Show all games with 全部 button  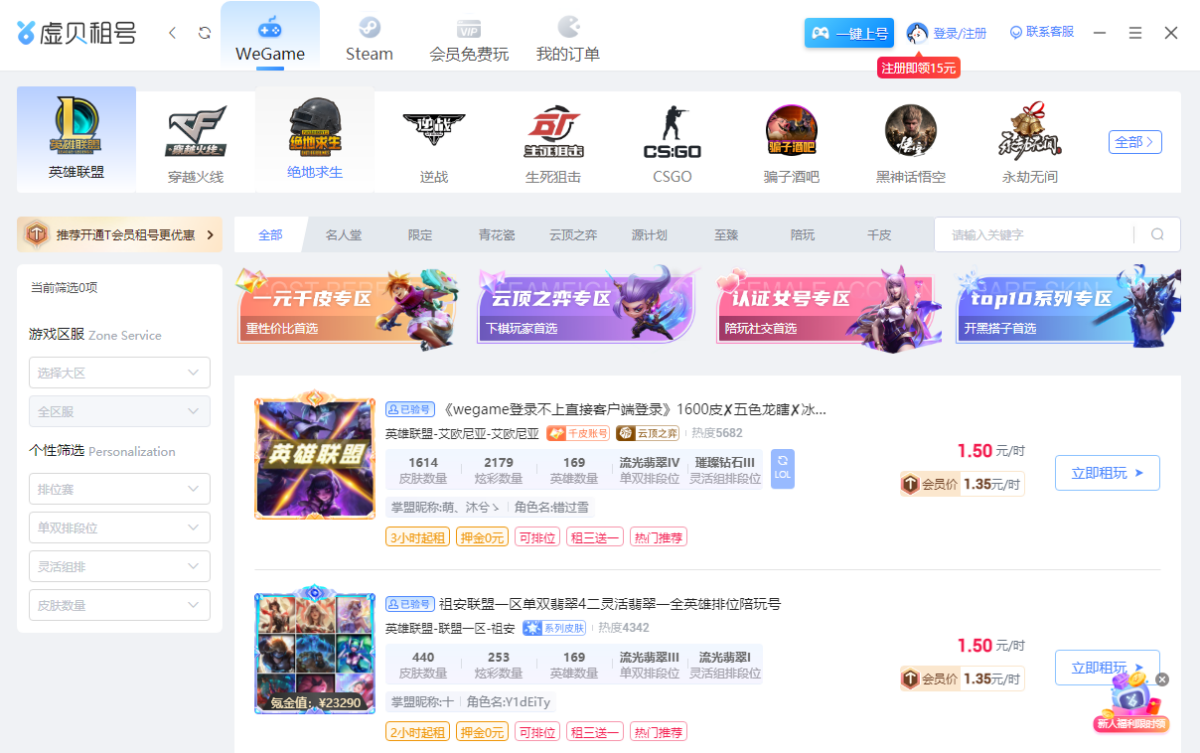[1134, 142]
